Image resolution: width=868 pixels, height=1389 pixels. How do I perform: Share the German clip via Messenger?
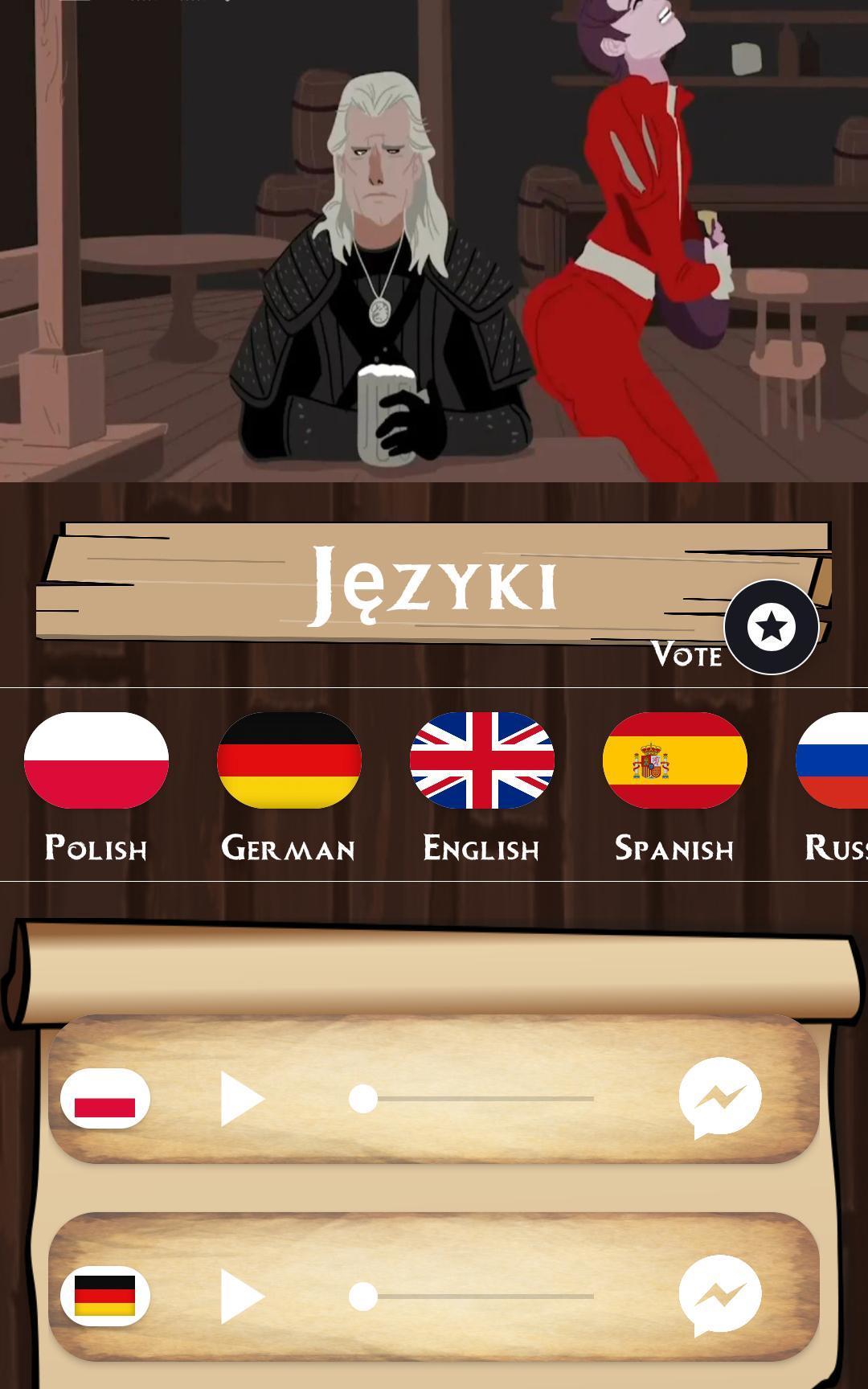pyautogui.click(x=720, y=1295)
